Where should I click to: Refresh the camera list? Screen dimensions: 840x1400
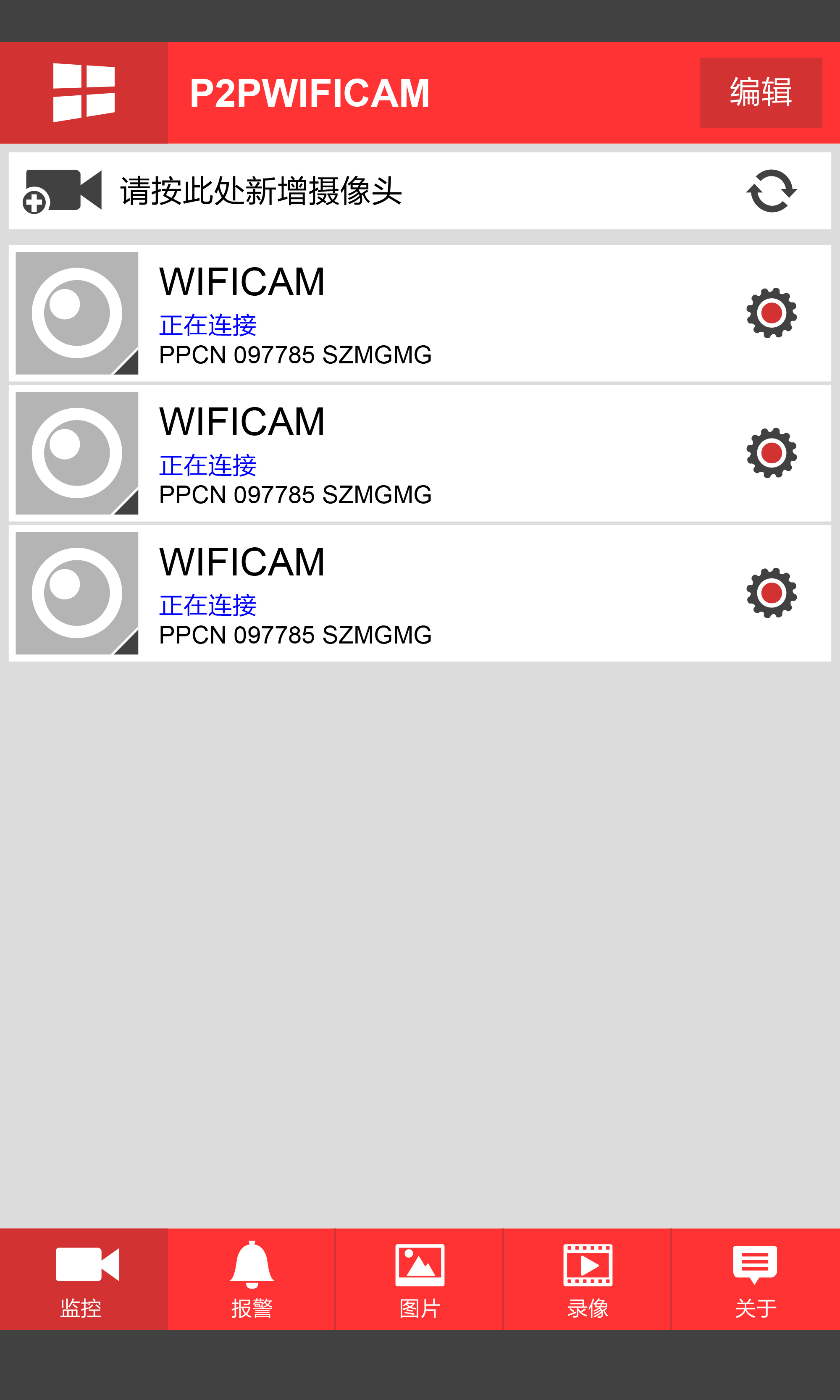point(771,191)
